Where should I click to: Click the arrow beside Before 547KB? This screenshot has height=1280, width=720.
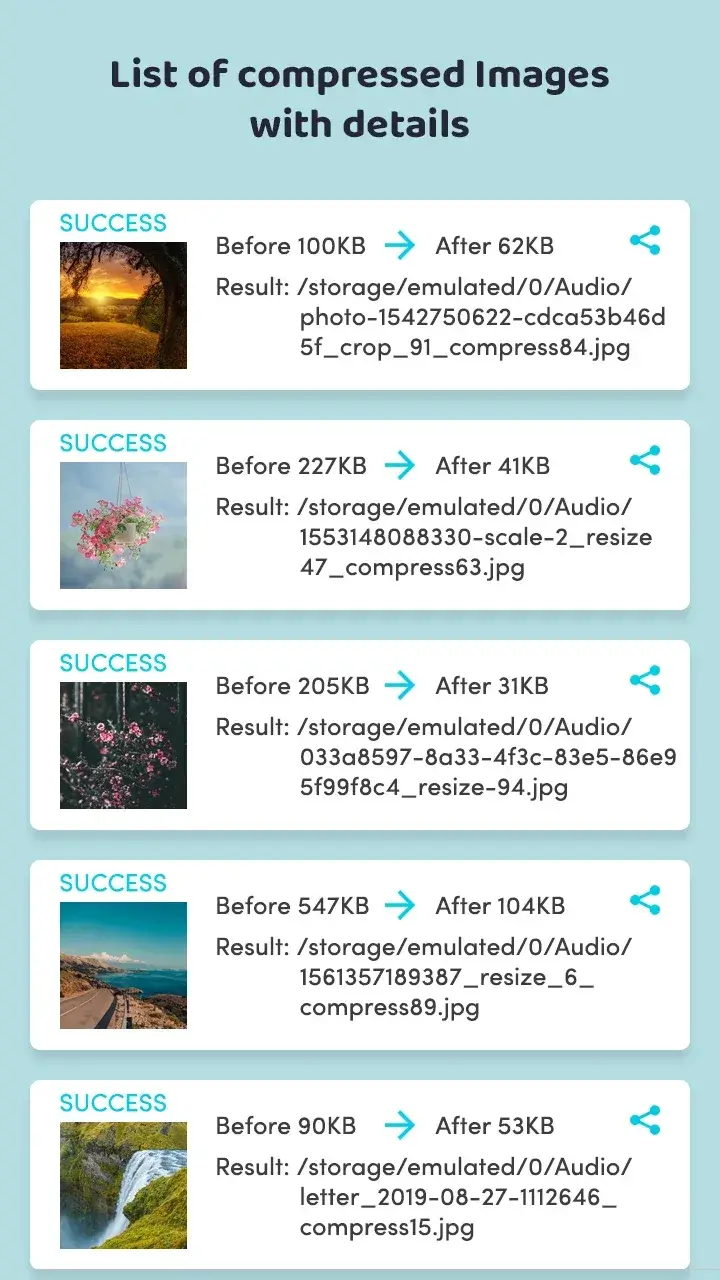[x=401, y=905]
